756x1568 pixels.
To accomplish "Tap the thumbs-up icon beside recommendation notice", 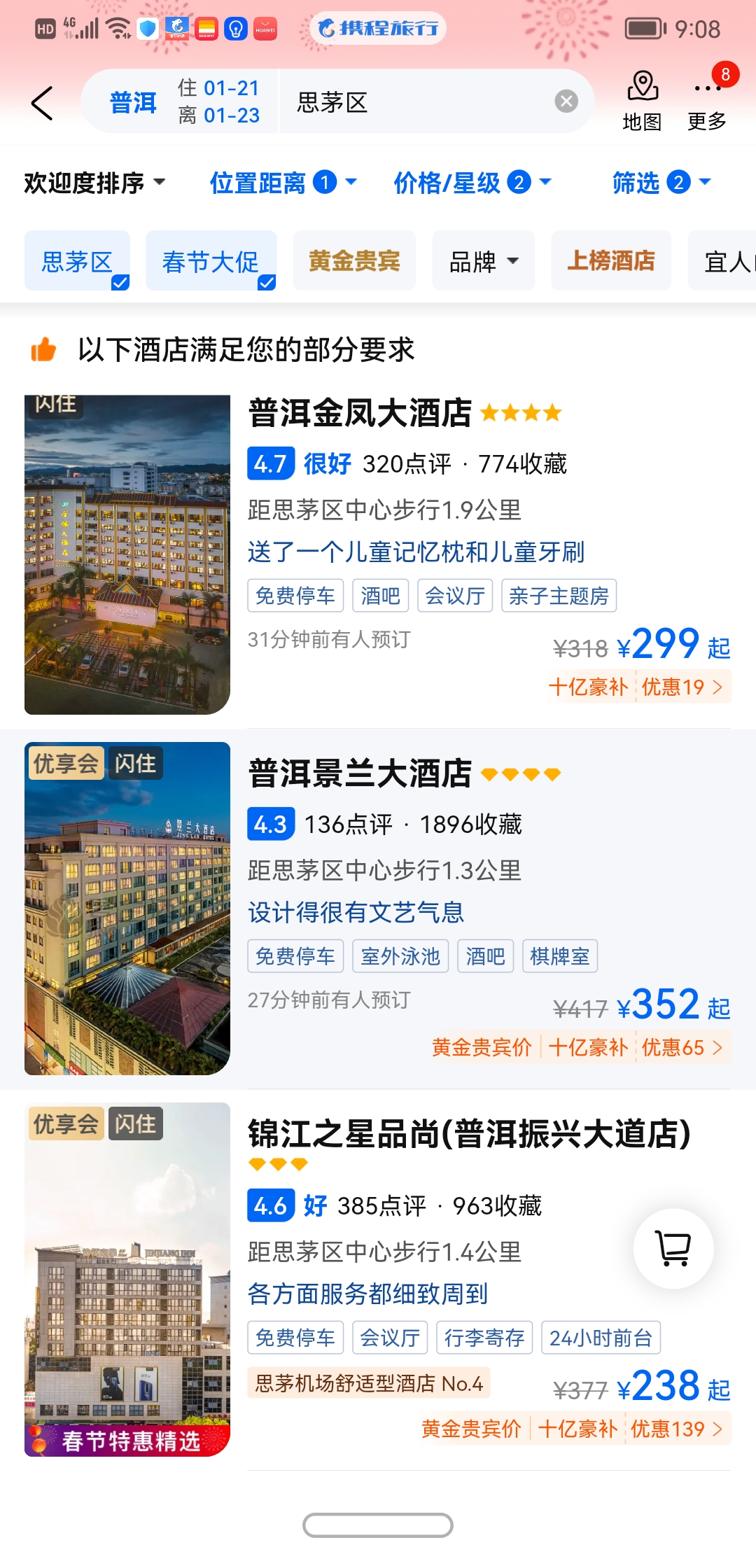I will pyautogui.click(x=43, y=350).
